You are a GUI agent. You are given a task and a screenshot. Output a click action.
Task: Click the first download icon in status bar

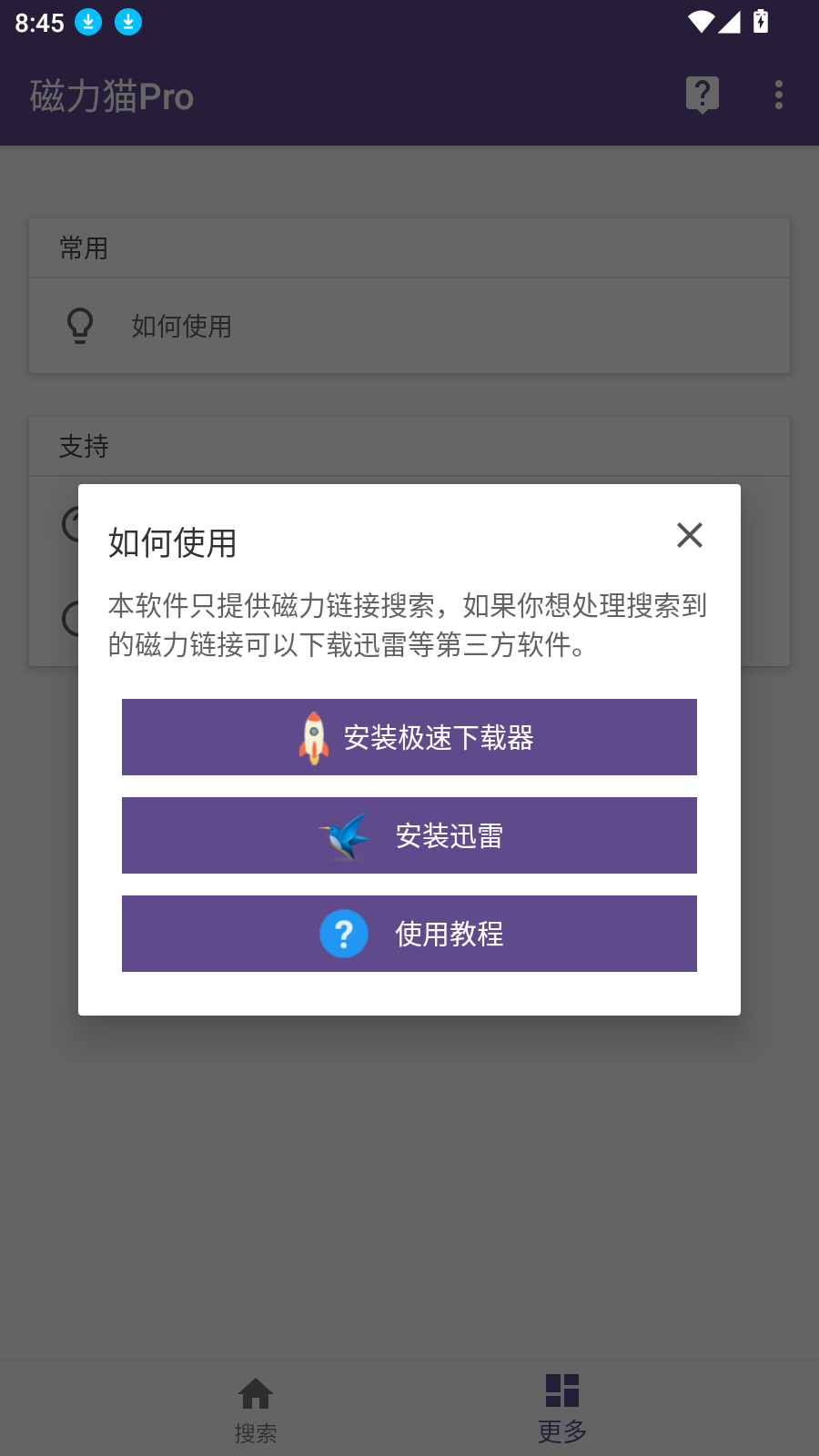click(88, 22)
